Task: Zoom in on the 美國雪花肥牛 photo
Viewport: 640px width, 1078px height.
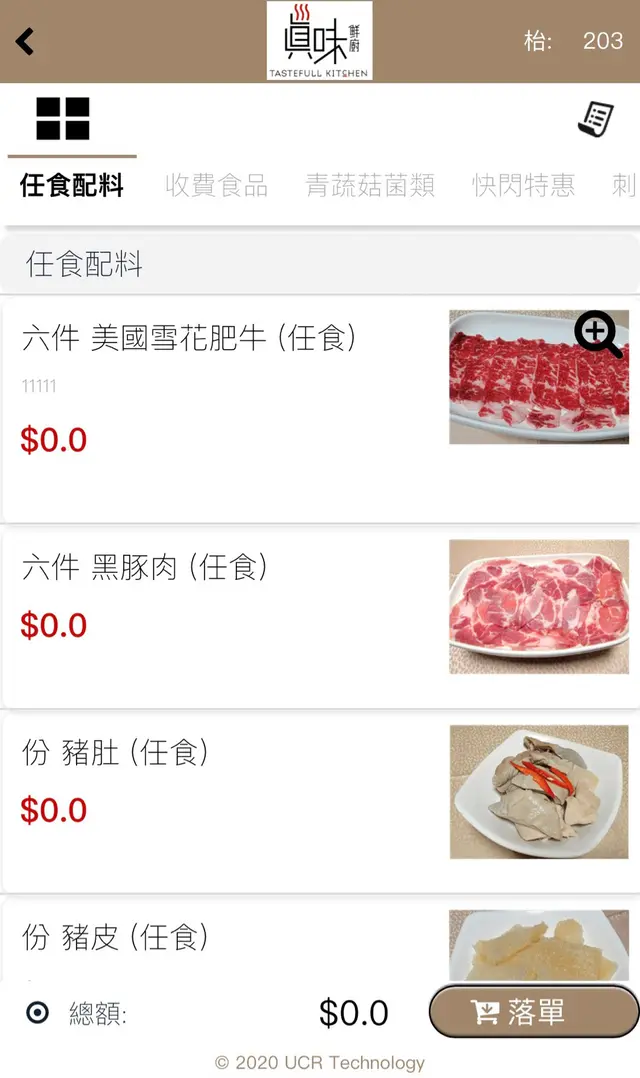Action: coord(598,334)
